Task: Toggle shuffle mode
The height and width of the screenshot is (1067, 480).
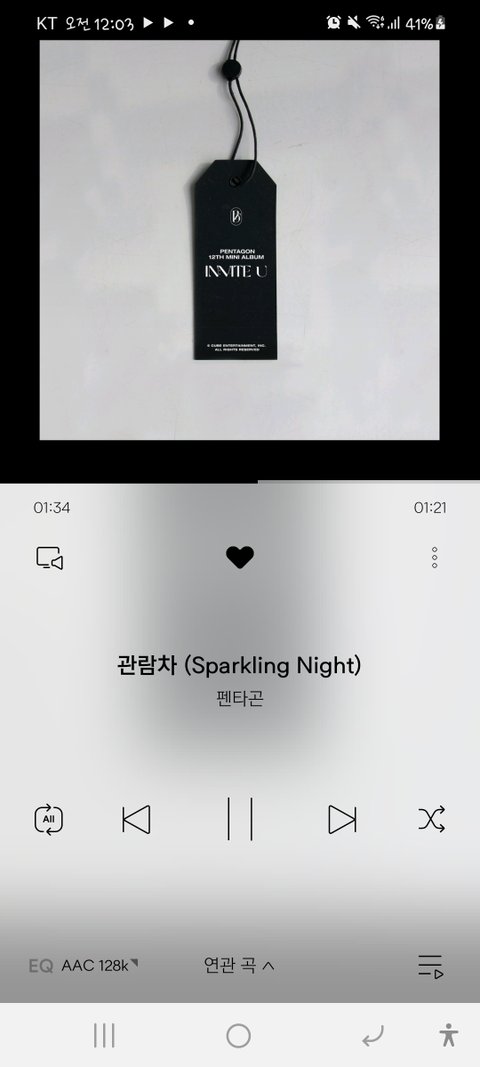Action: point(432,819)
